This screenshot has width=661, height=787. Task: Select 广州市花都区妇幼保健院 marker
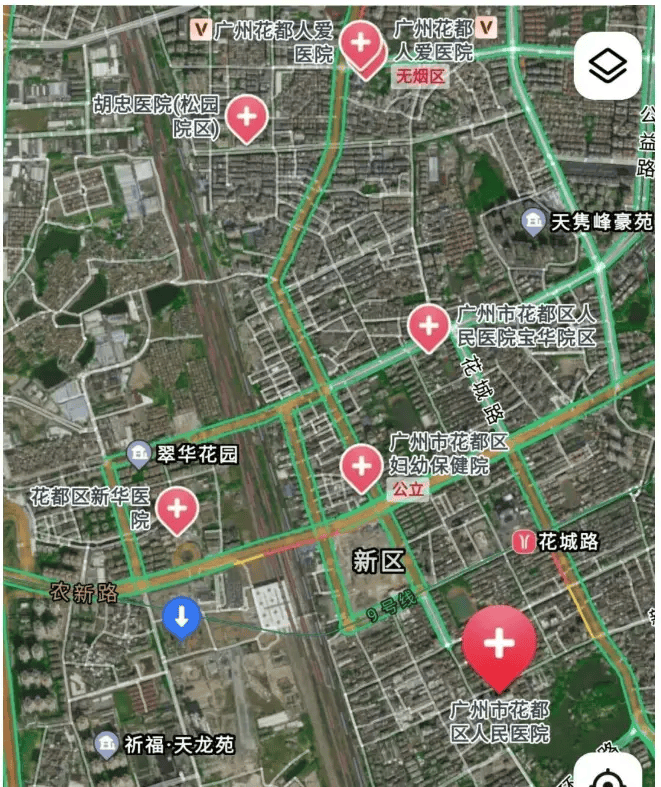pyautogui.click(x=361, y=466)
